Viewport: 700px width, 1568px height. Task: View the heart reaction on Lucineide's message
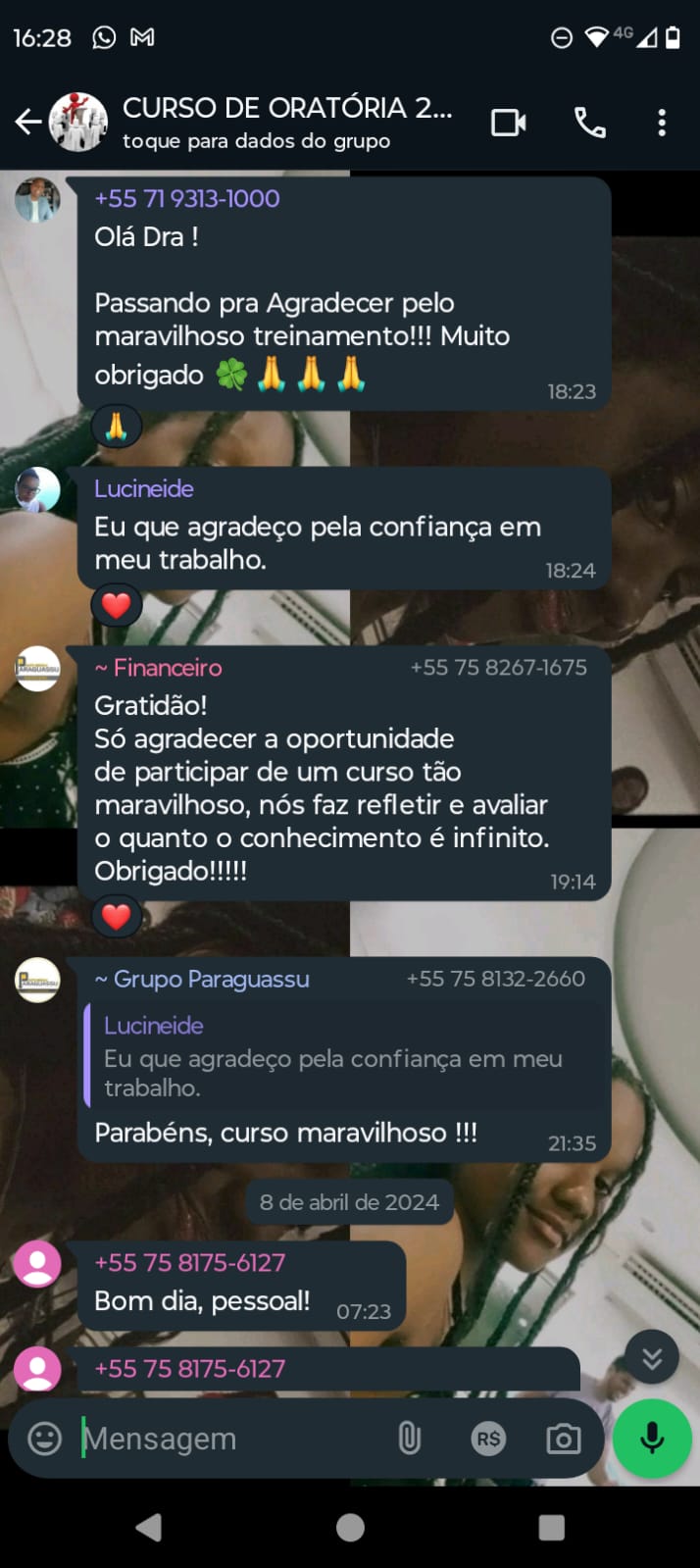[116, 605]
